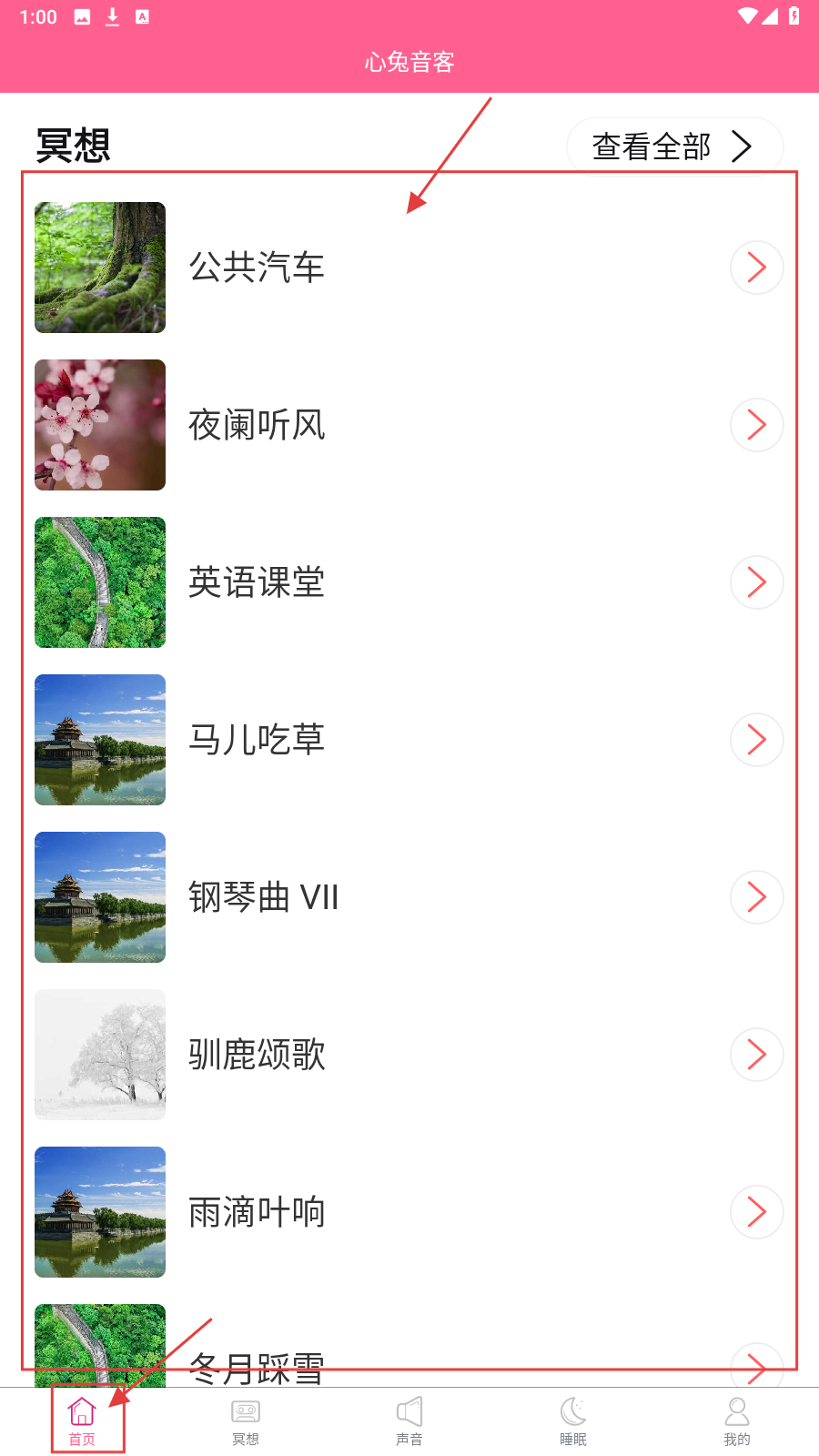Open the 冬月踩雪 row
Image resolution: width=819 pixels, height=1456 pixels.
click(257, 1365)
